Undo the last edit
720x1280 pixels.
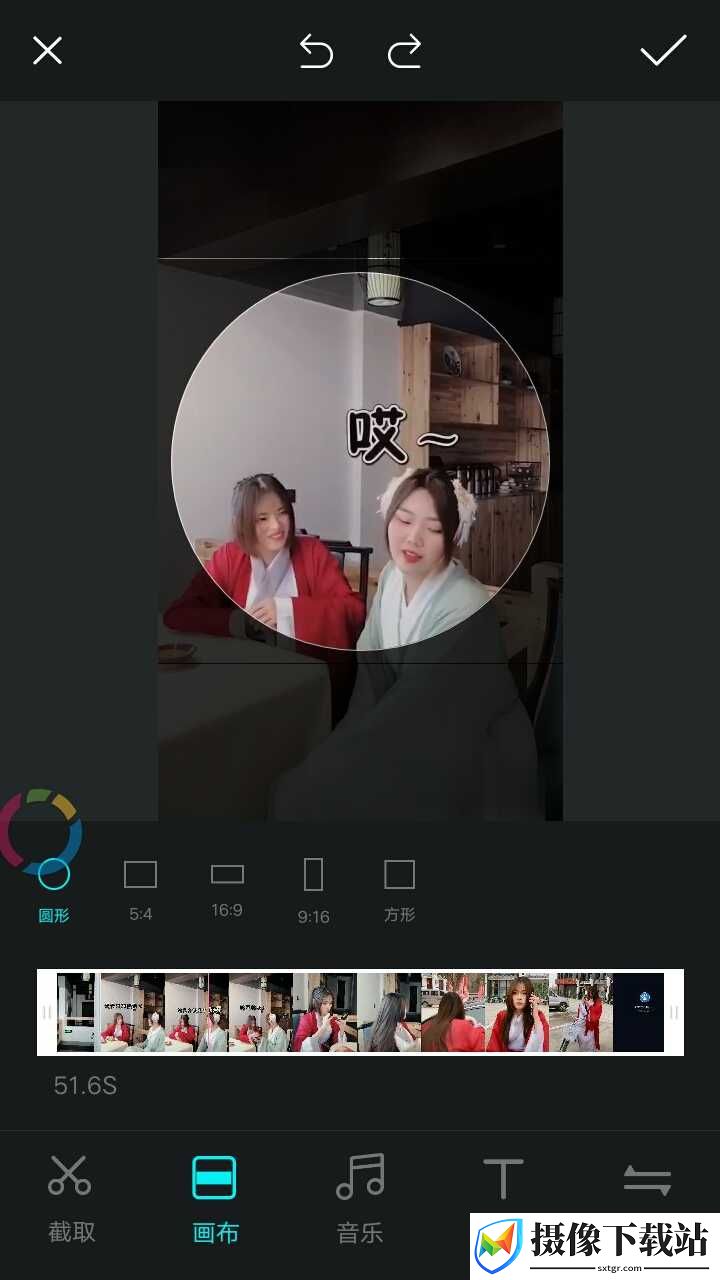316,51
